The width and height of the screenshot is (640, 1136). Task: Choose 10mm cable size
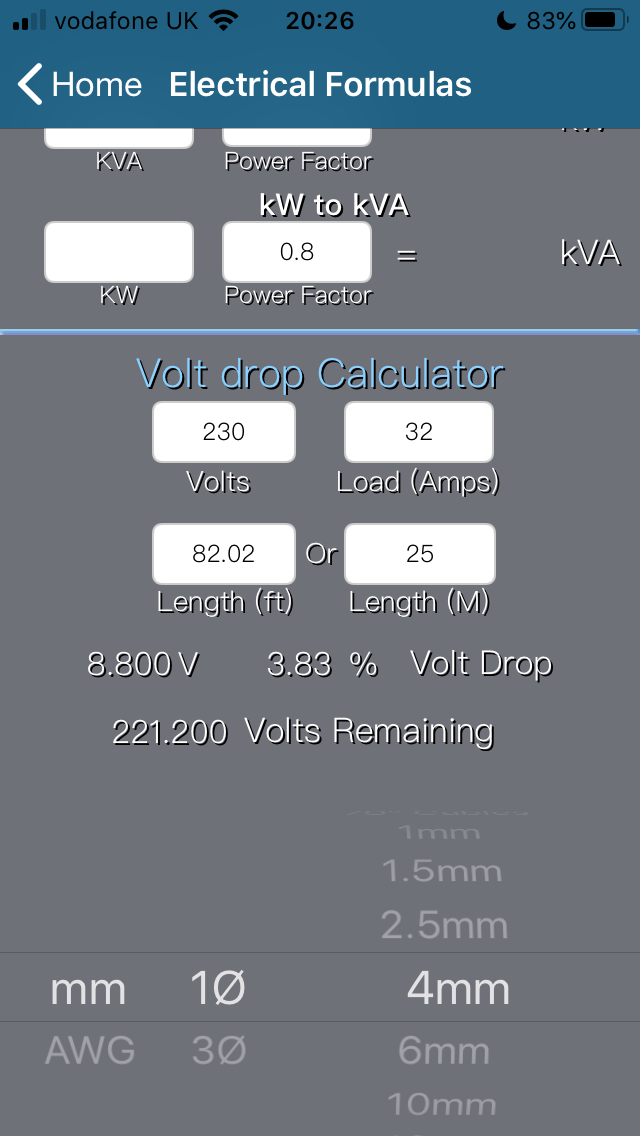441,1105
